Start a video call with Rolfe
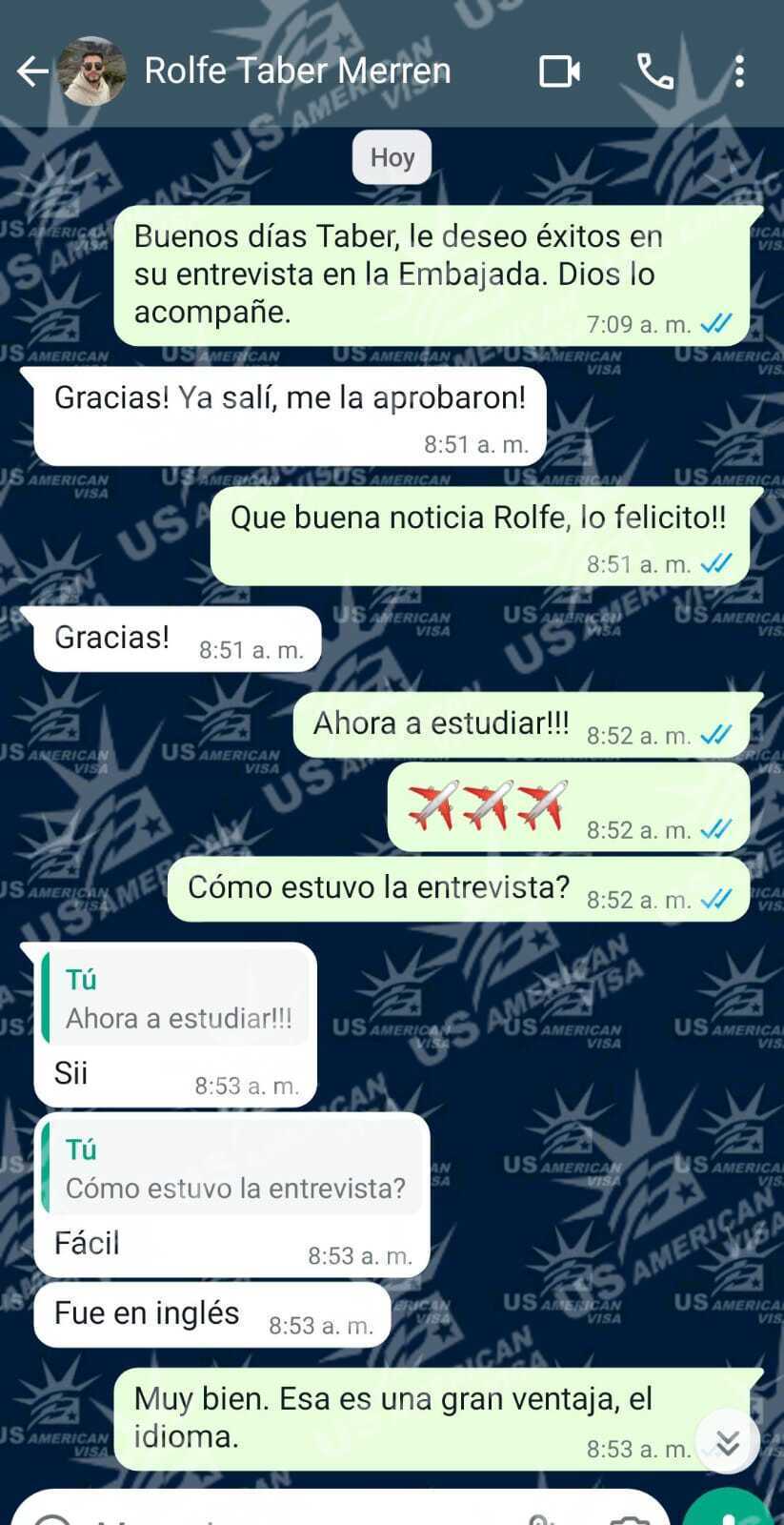The height and width of the screenshot is (1525, 784). (x=559, y=71)
